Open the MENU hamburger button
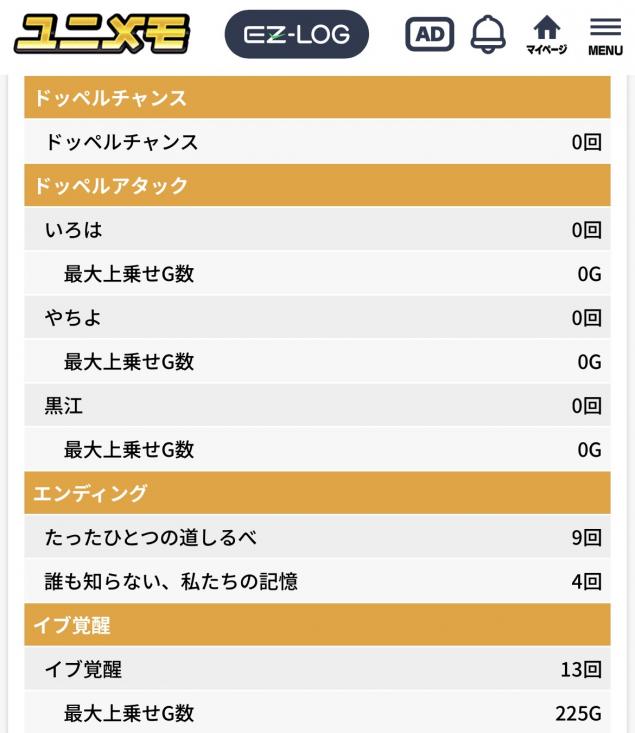The height and width of the screenshot is (733, 635). (605, 35)
